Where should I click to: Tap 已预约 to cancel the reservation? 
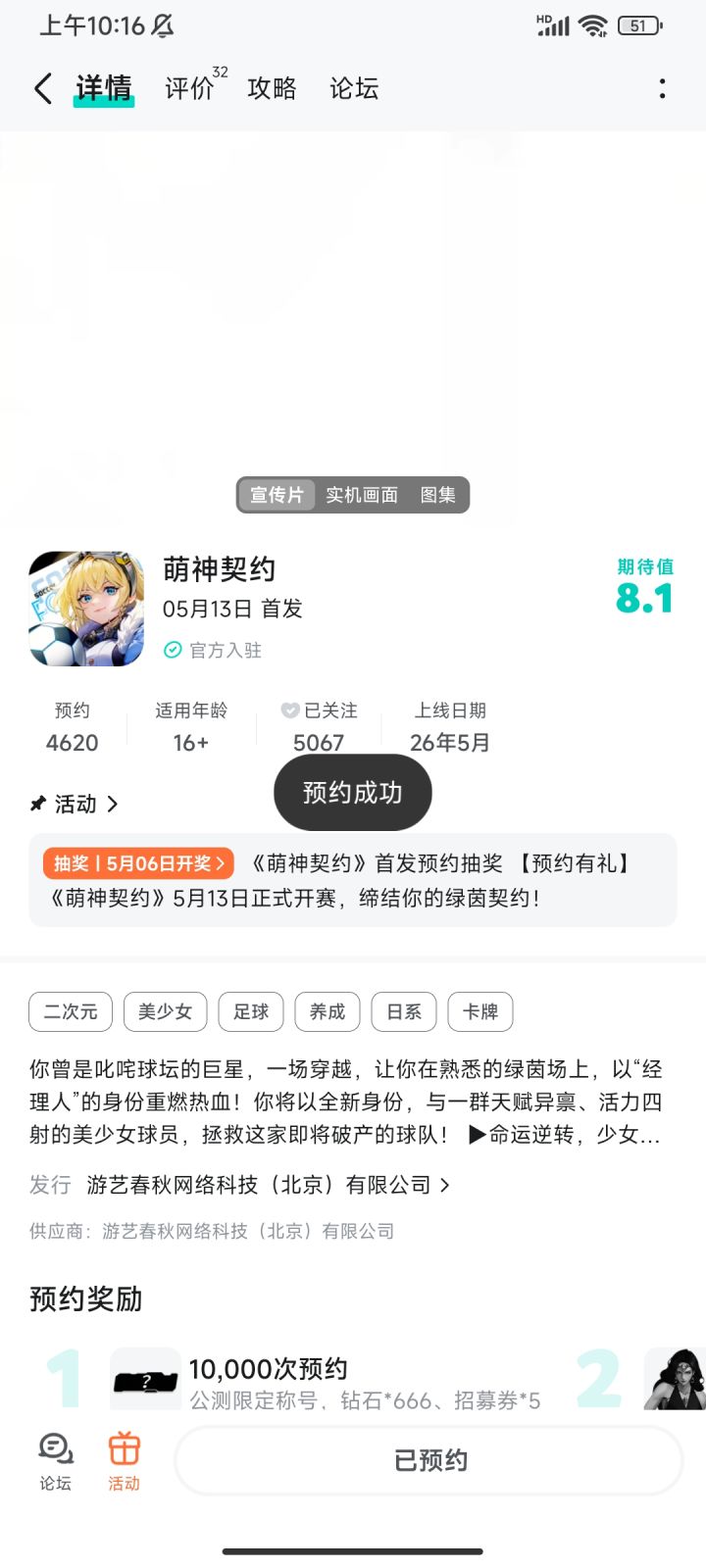click(428, 1459)
